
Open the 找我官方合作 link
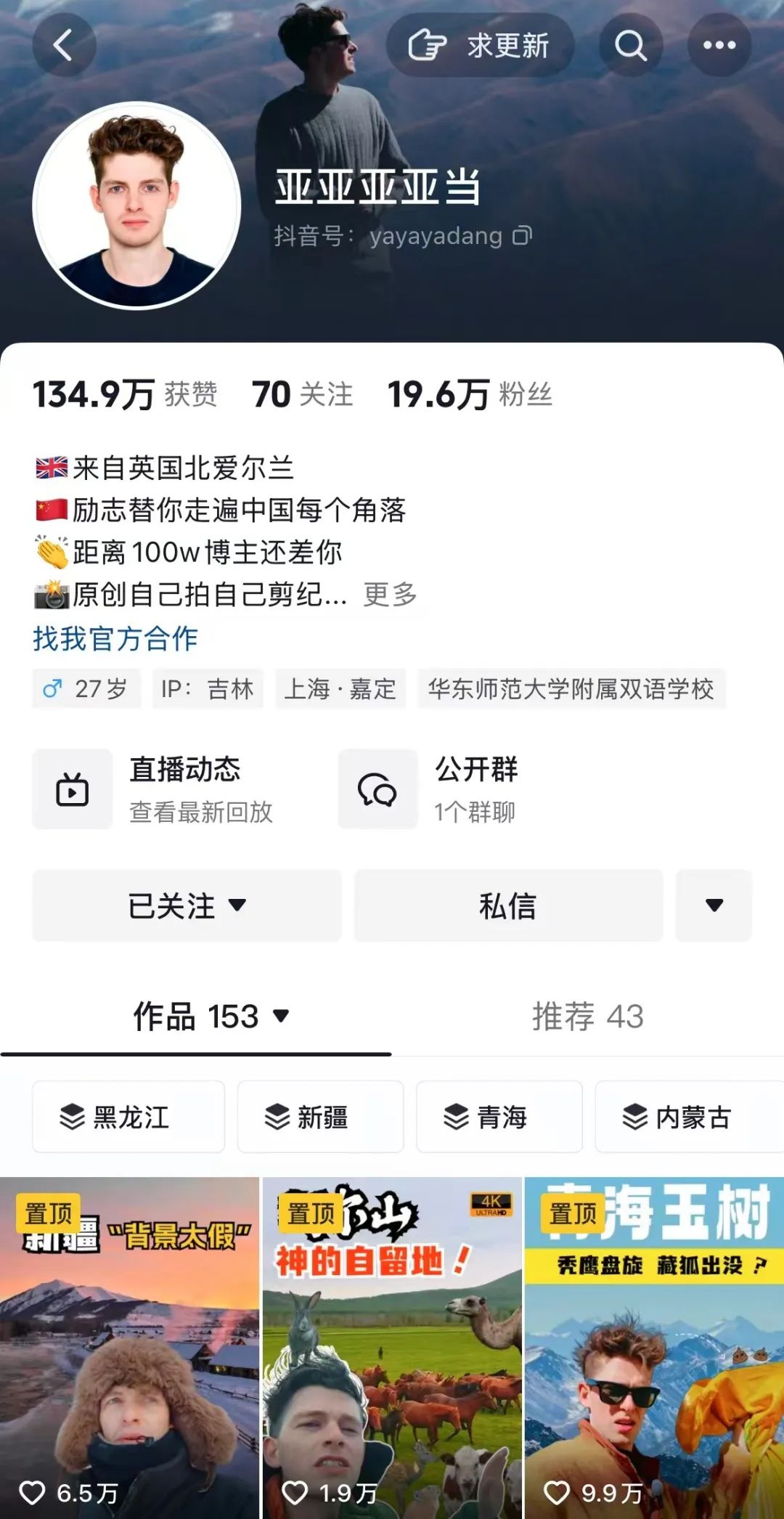click(115, 639)
